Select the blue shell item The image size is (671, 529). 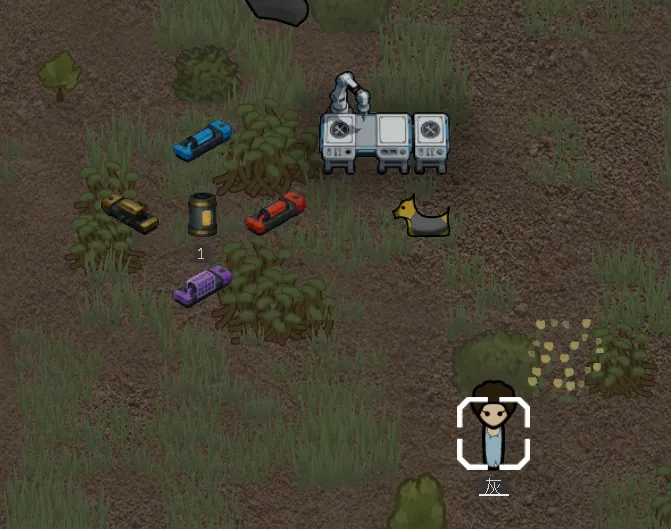(203, 140)
